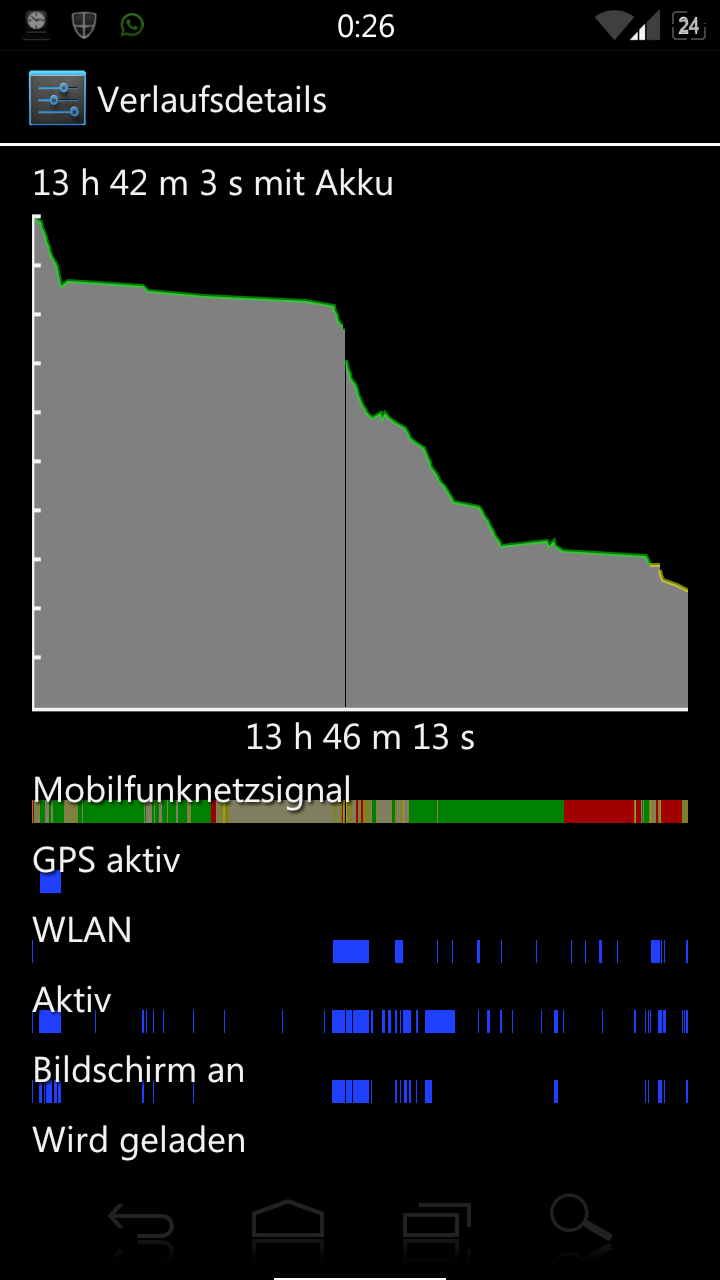Return to the home screen

288,1221
